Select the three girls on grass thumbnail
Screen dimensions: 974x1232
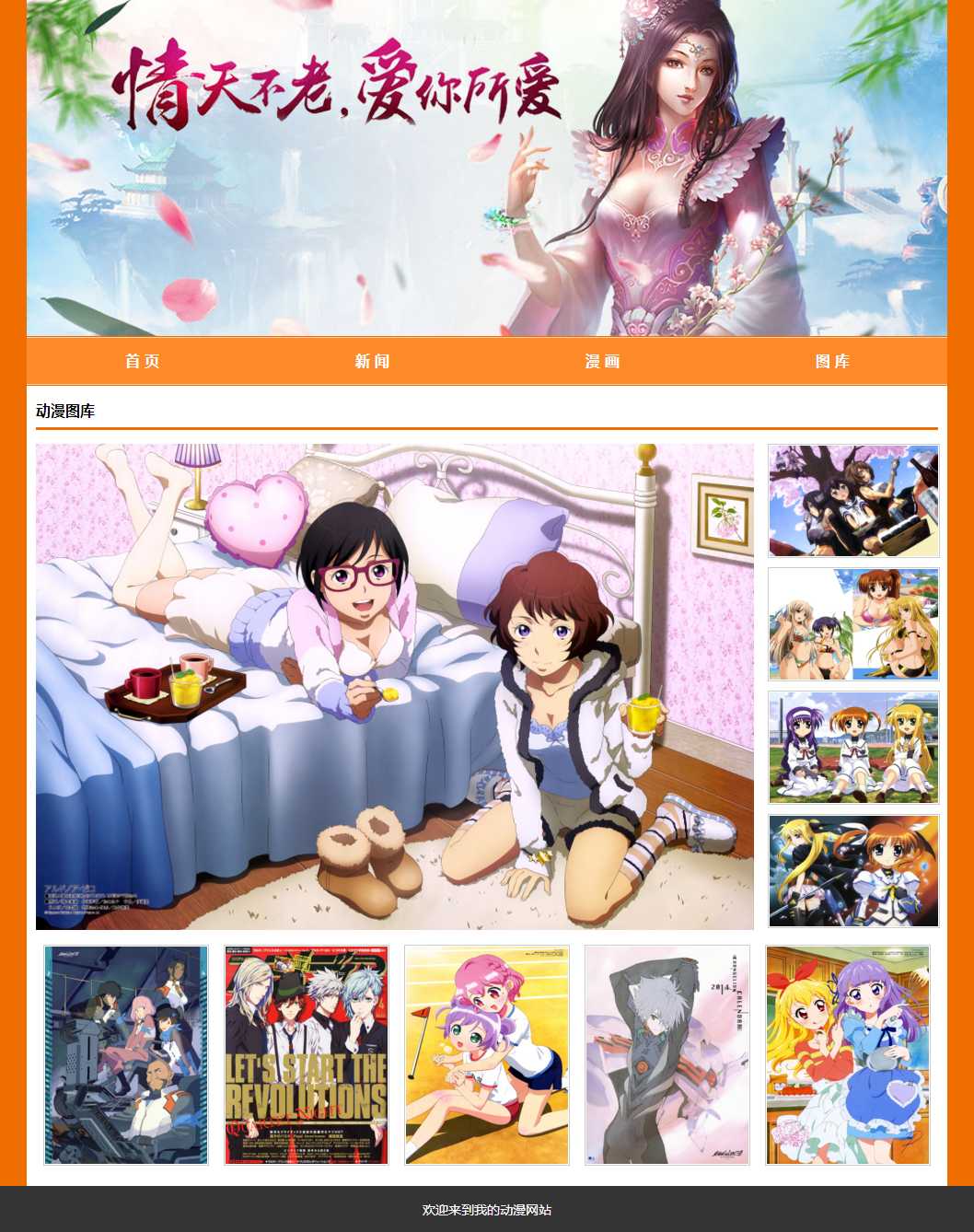click(x=853, y=748)
